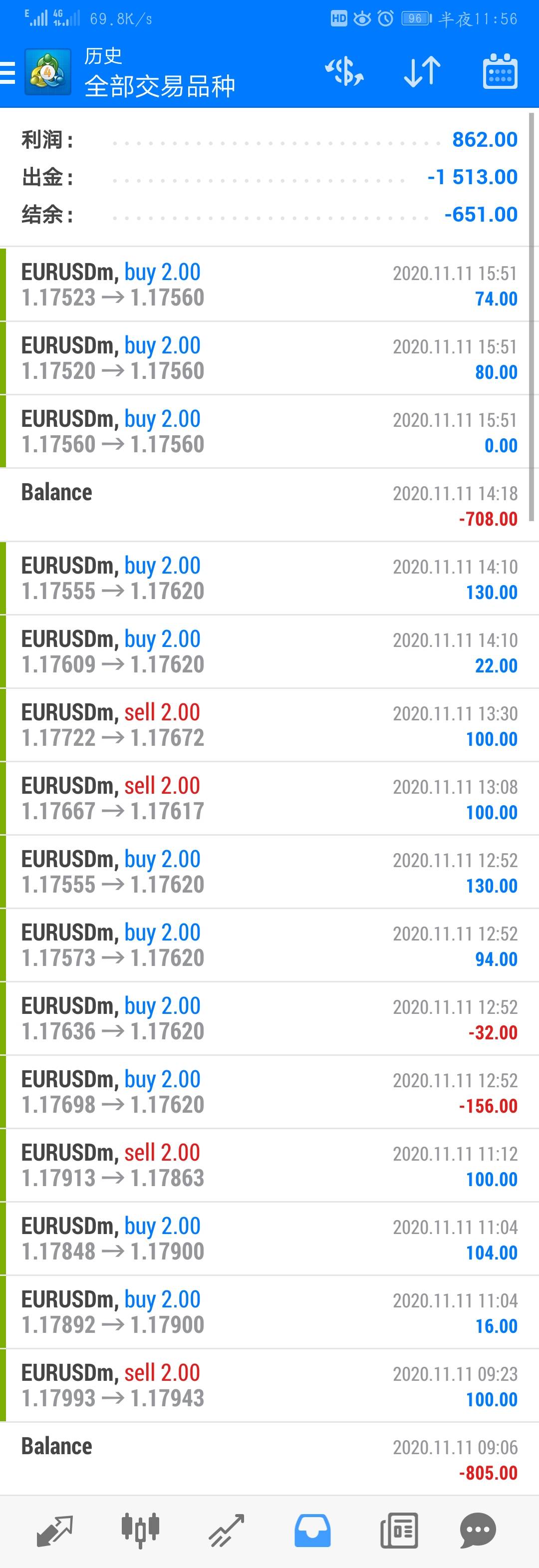This screenshot has height=1568, width=539.
Task: Open the sort order arrows
Action: [422, 72]
